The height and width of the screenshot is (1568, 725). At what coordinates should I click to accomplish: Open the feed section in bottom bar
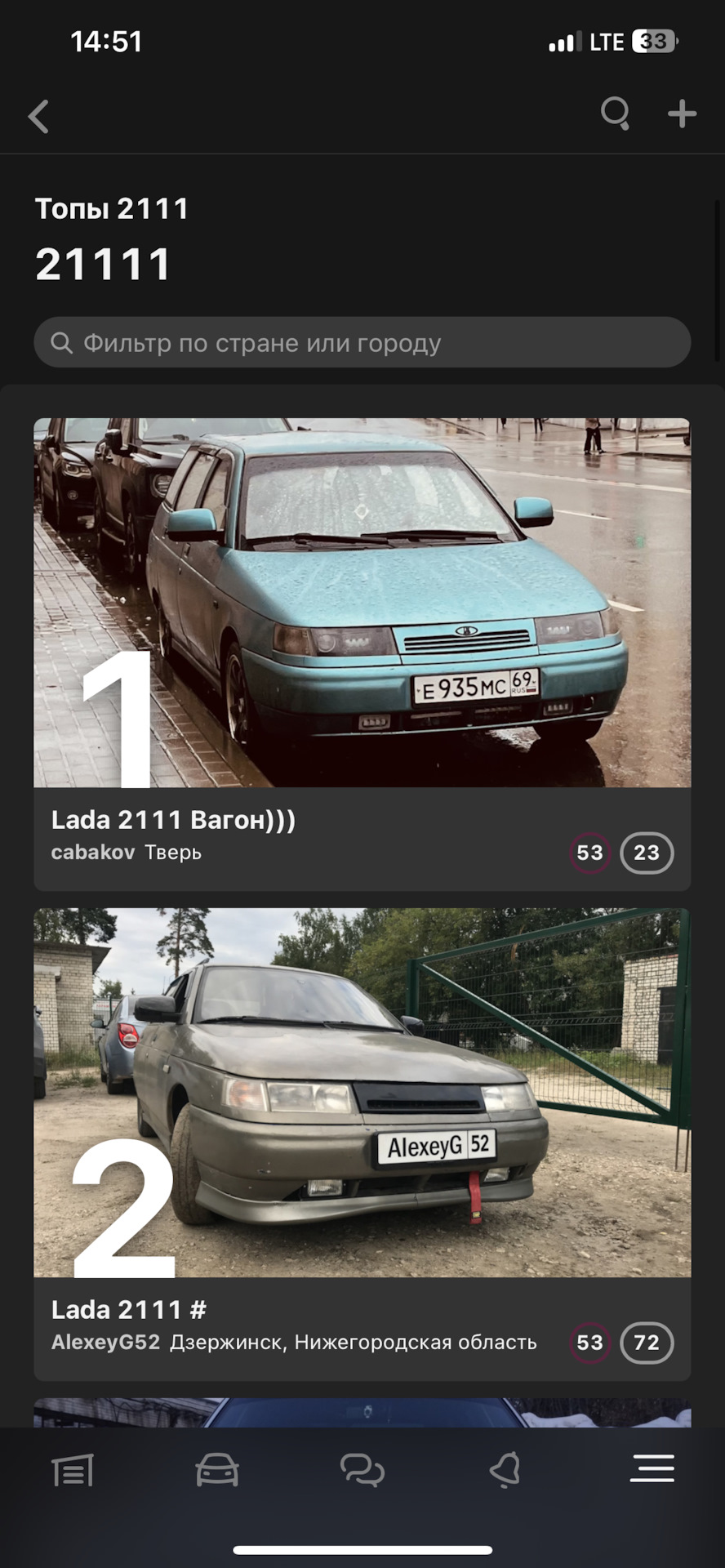pos(73,1472)
